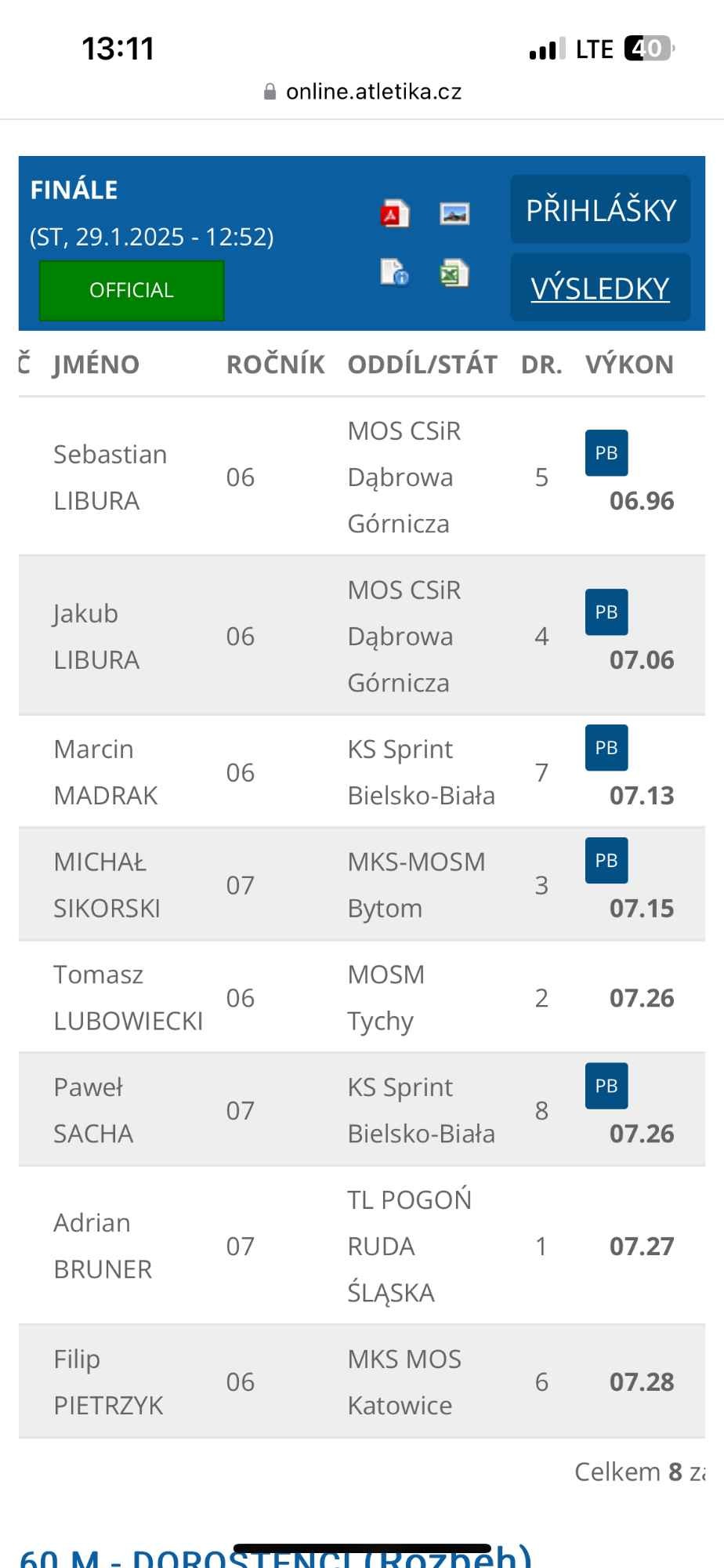The image size is (724, 1568).
Task: Open the VÝSLEDKY results button
Action: click(x=600, y=288)
